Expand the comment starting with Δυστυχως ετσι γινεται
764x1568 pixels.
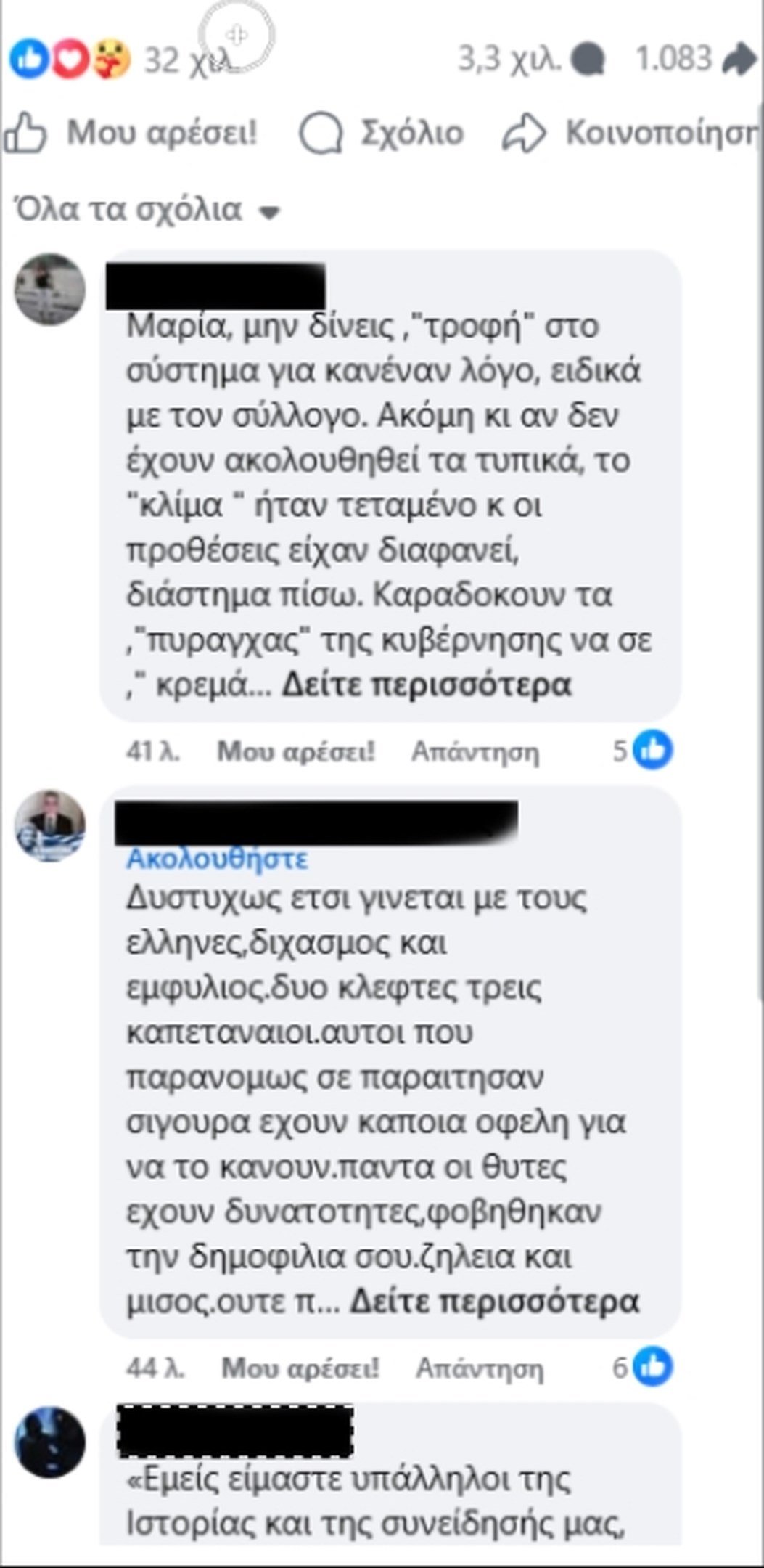point(494,1302)
